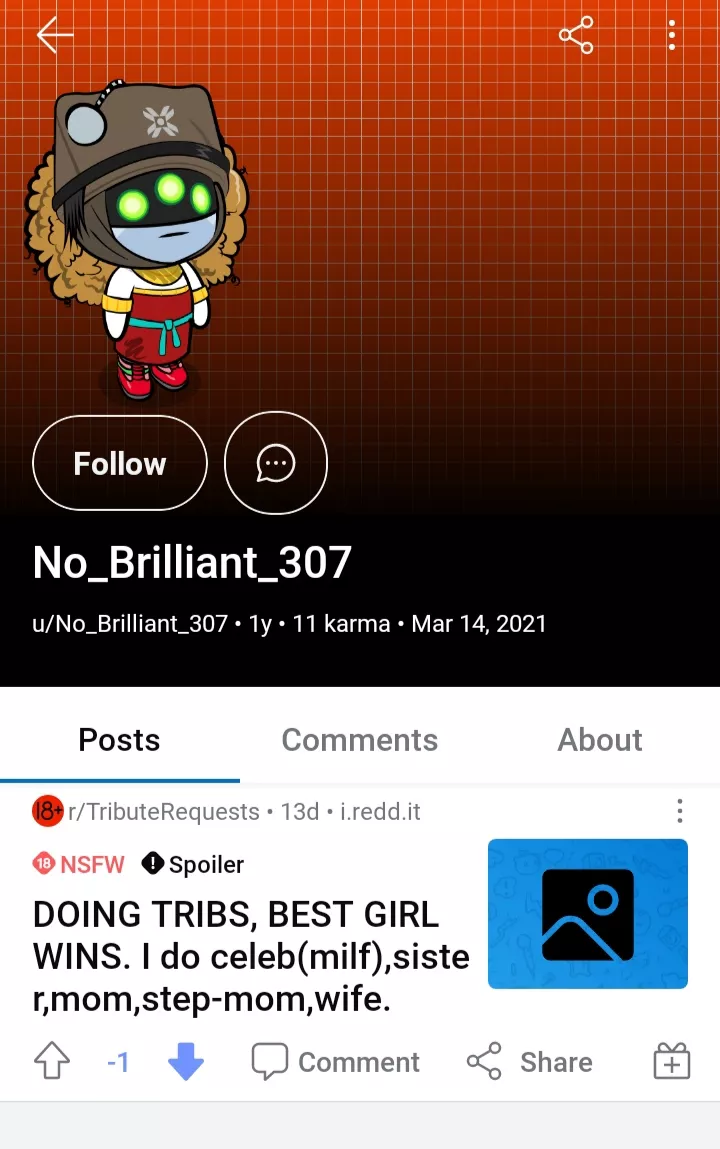Open the r/TributeRequests community link
The image size is (720, 1149).
point(163,811)
